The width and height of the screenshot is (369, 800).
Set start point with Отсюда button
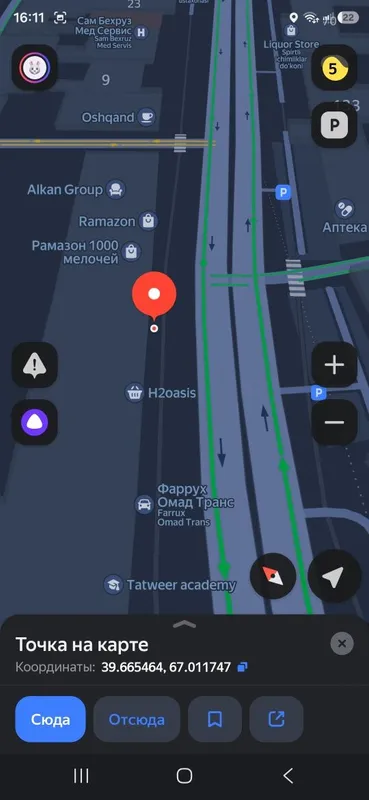pyautogui.click(x=137, y=719)
